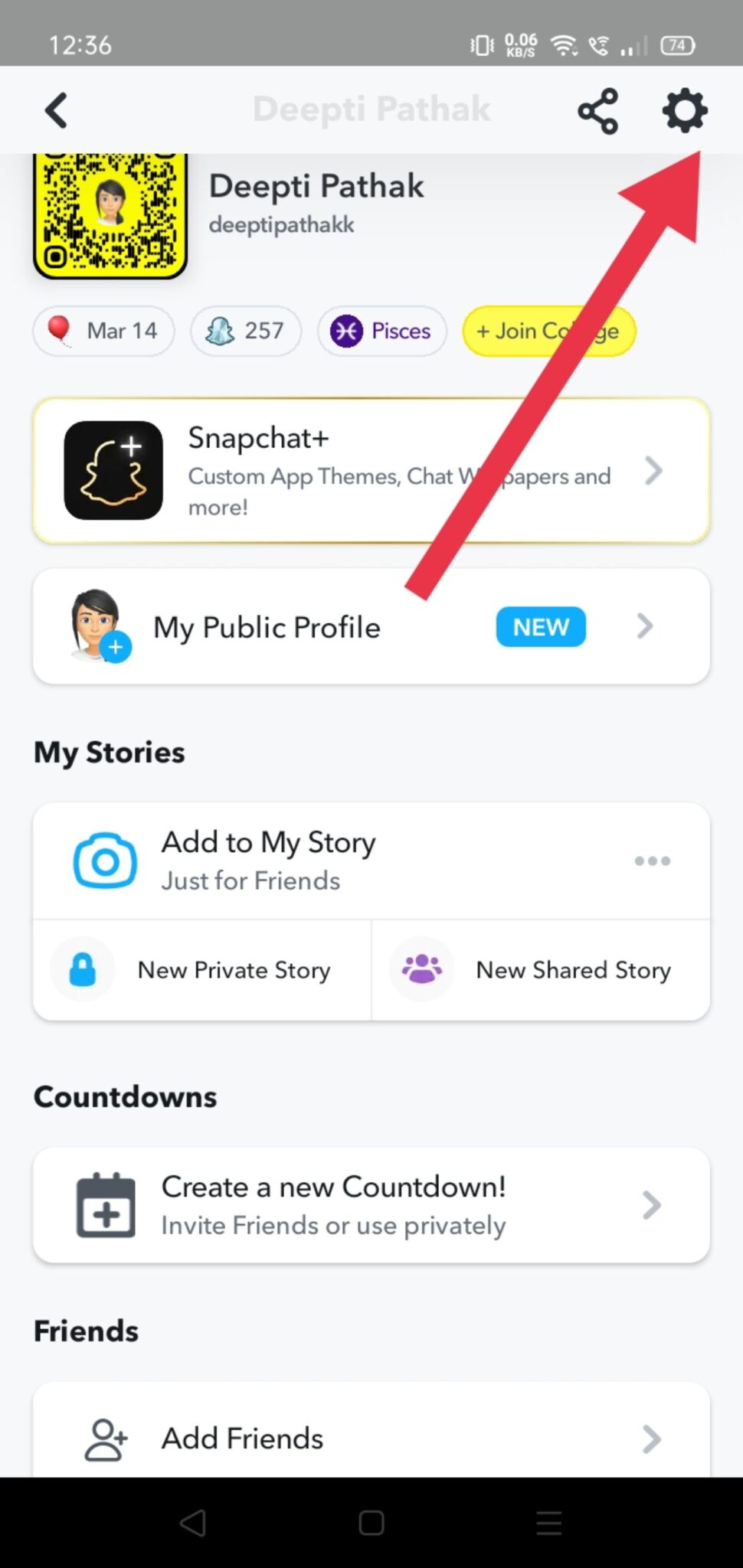The image size is (743, 1568).
Task: Tap the snap score 257 badge
Action: point(245,331)
